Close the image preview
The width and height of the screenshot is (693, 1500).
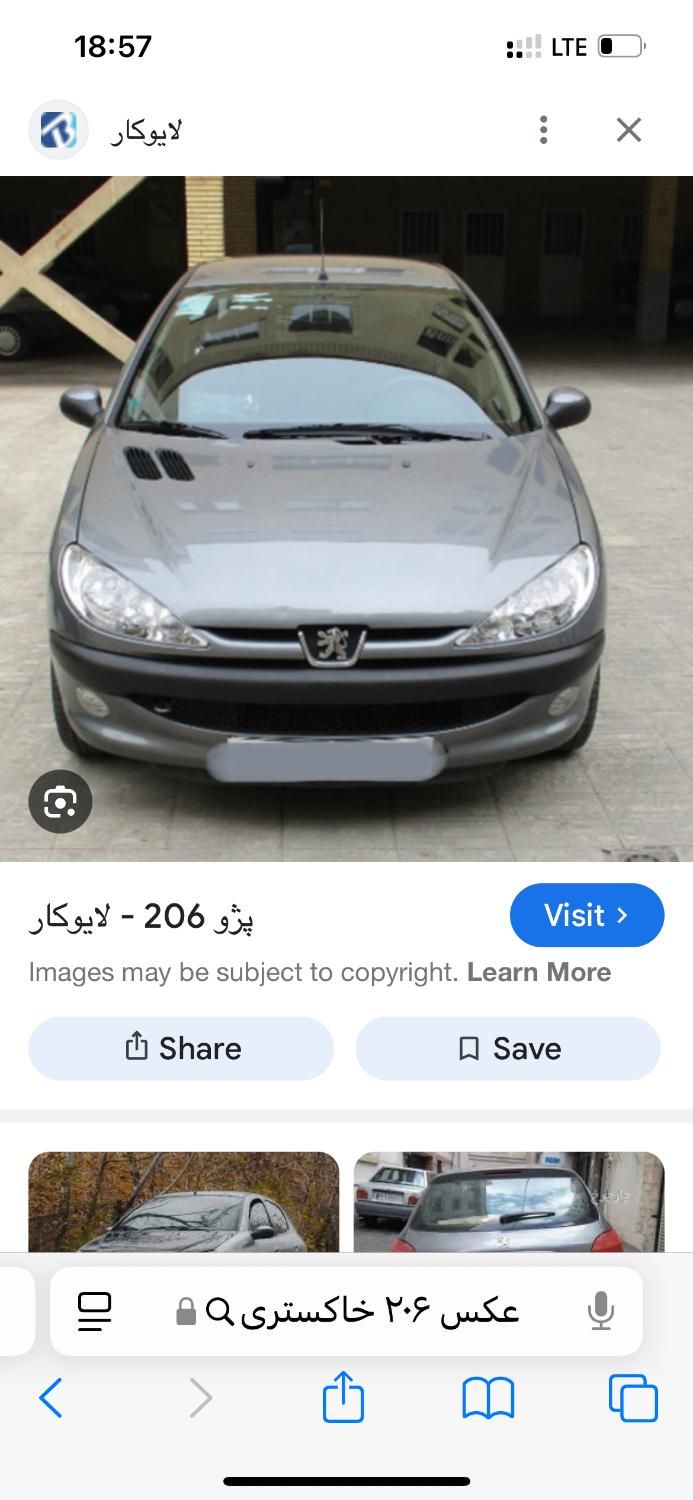point(628,130)
